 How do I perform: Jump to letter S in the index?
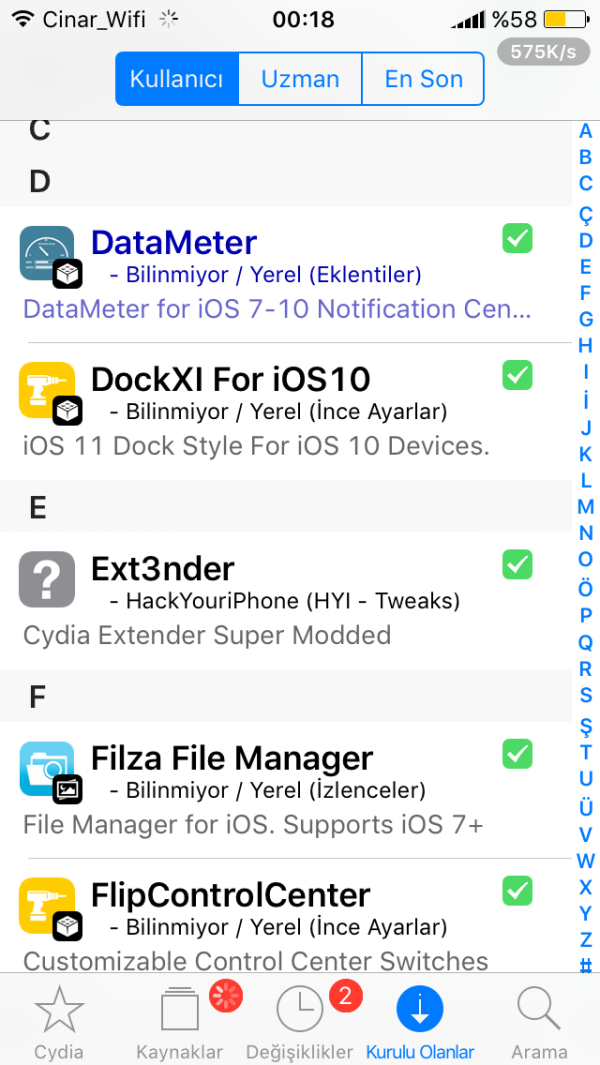[x=586, y=695]
